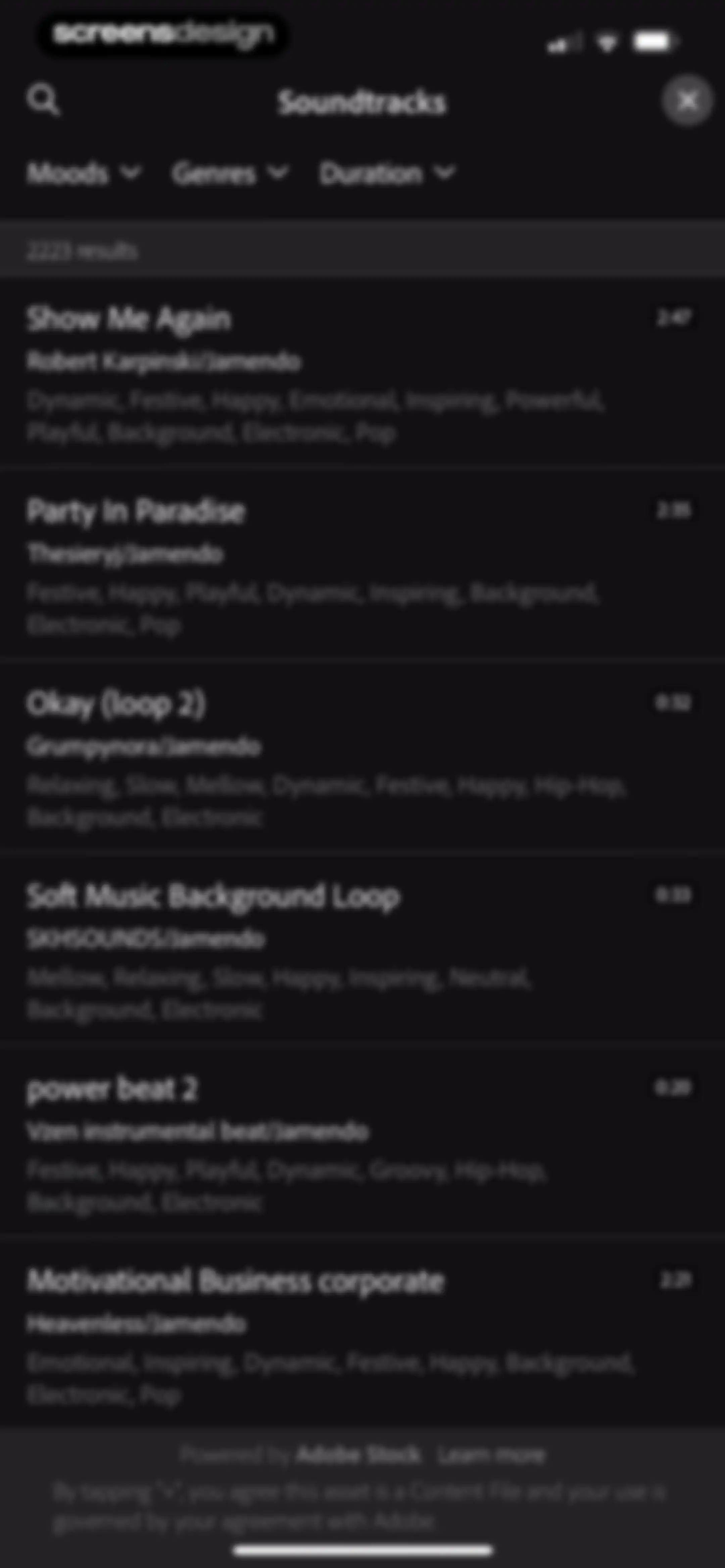Expand the Genres filter dropdown
This screenshot has width=725, height=1568.
pyautogui.click(x=230, y=174)
